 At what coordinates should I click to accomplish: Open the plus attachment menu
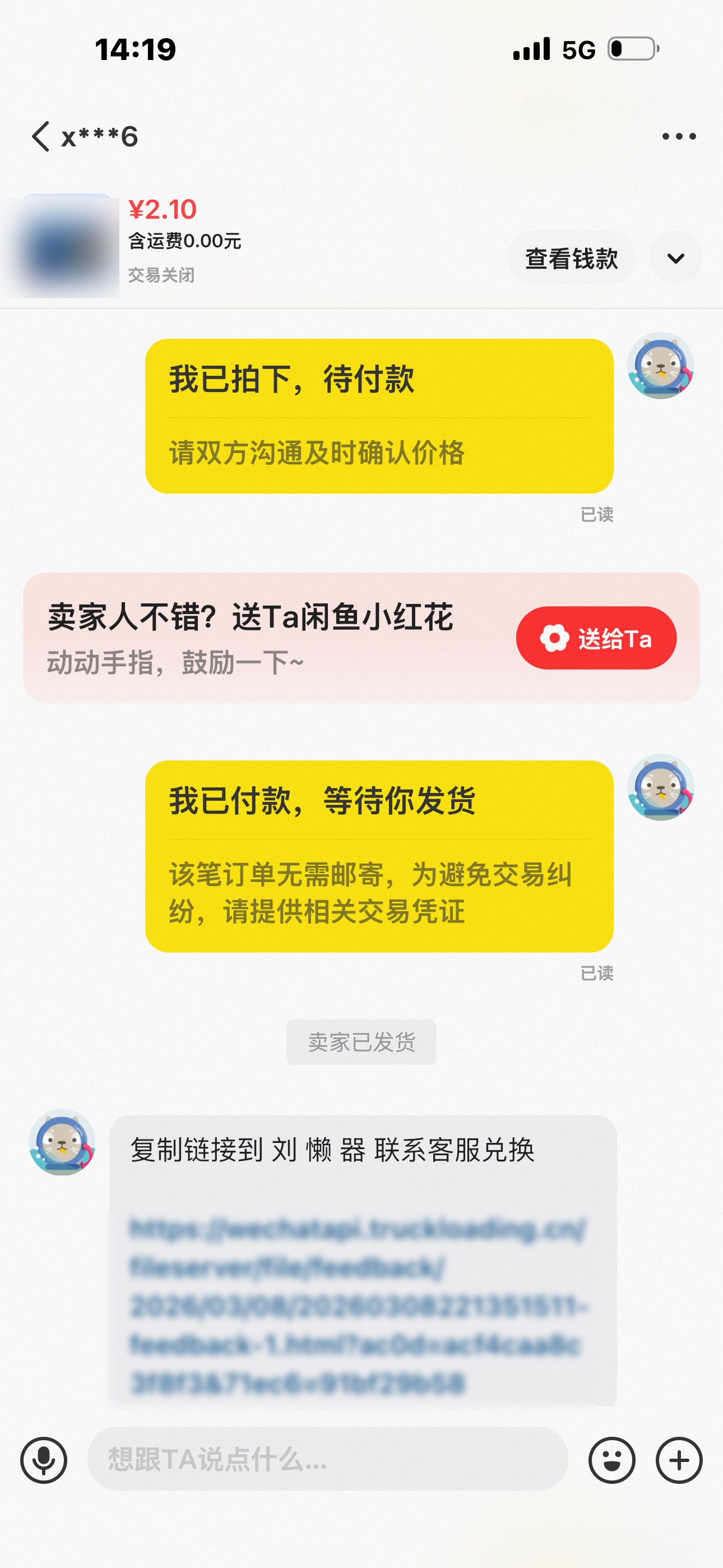(679, 1460)
